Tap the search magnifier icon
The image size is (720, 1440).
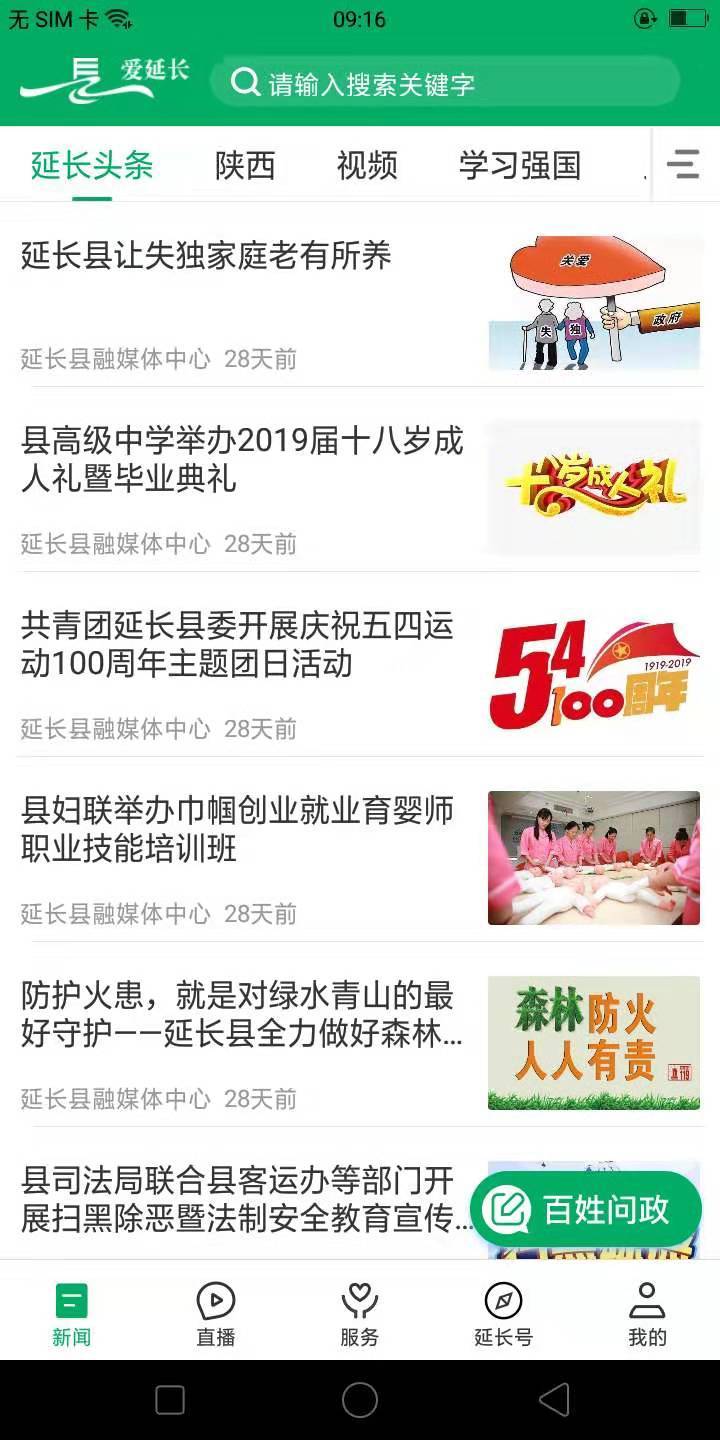point(245,83)
